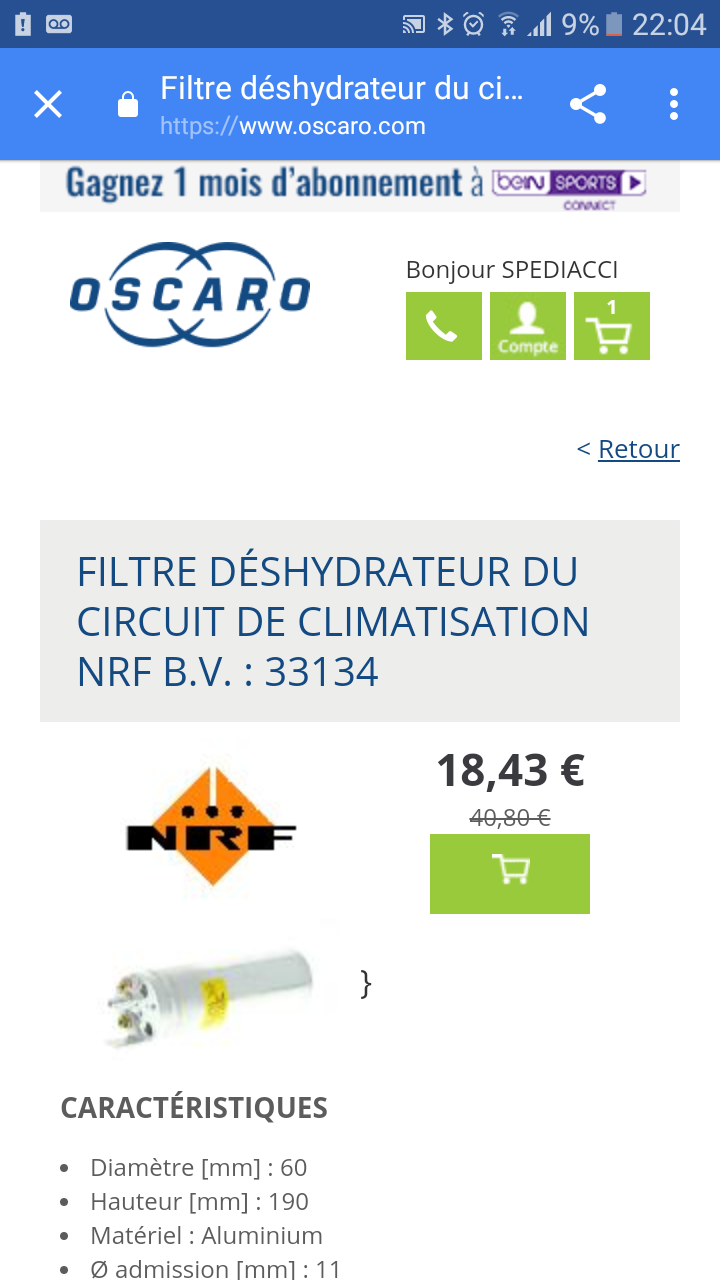Close the Chrome custom tab
This screenshot has width=720, height=1280.
point(48,104)
